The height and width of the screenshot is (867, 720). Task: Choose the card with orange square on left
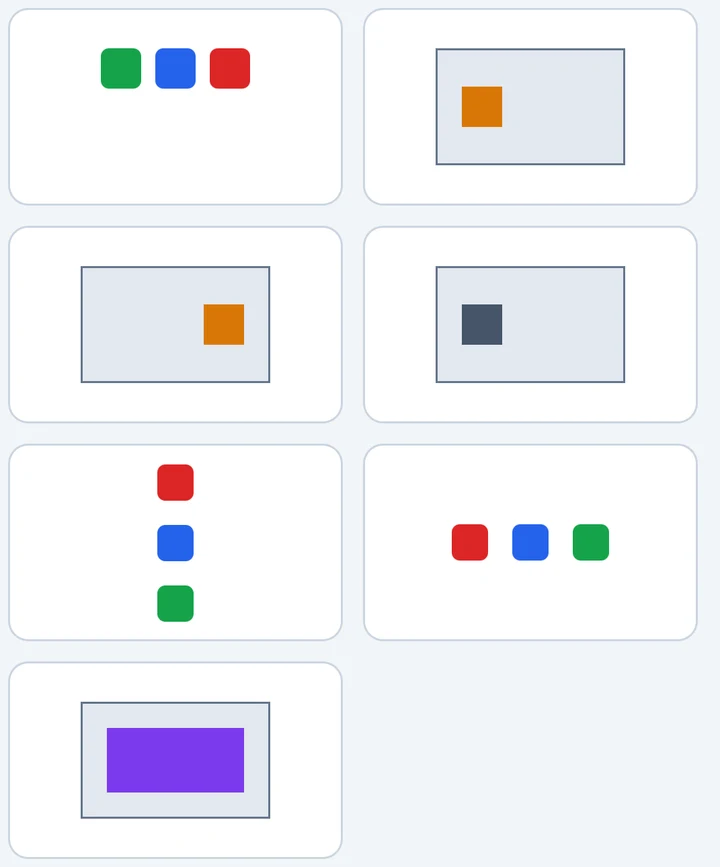point(530,107)
